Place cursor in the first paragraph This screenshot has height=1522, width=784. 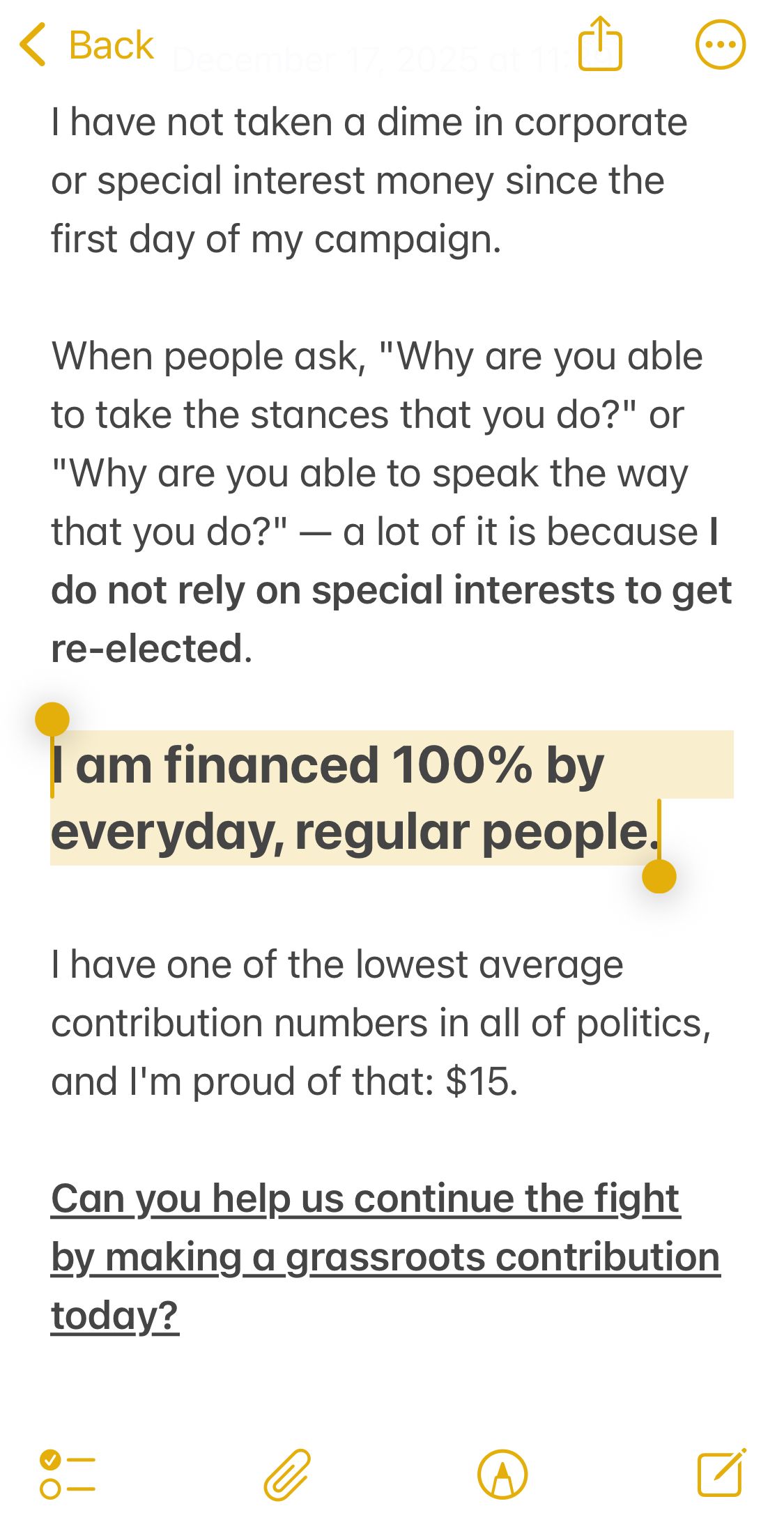(348, 180)
